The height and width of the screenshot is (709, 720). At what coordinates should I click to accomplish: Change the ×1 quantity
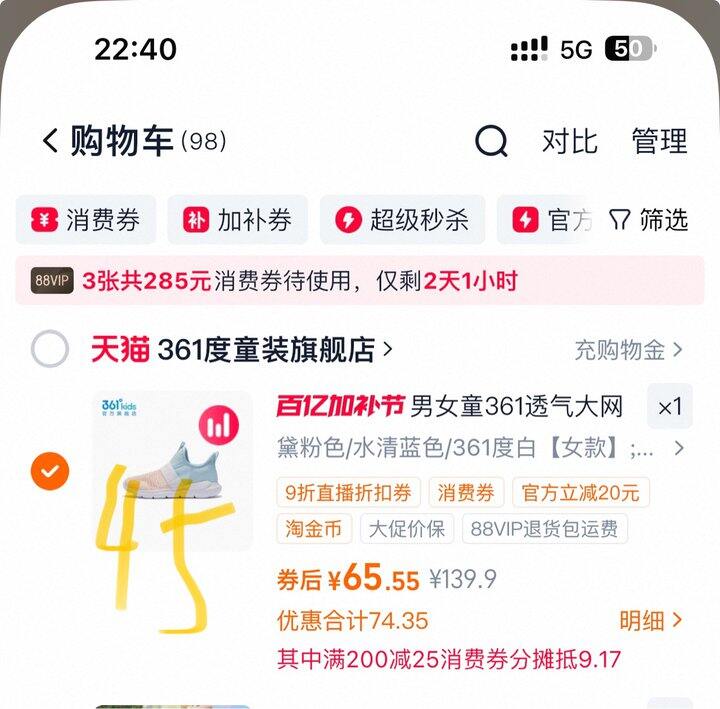pos(669,407)
